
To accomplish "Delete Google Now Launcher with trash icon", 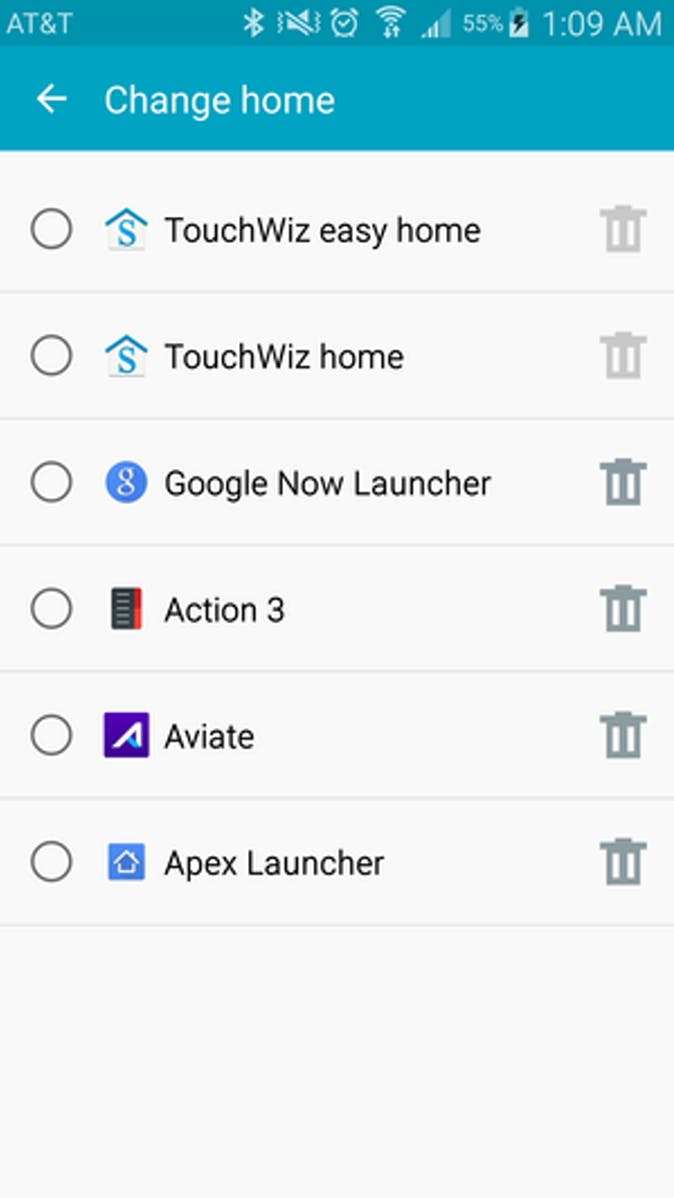I will (x=623, y=483).
